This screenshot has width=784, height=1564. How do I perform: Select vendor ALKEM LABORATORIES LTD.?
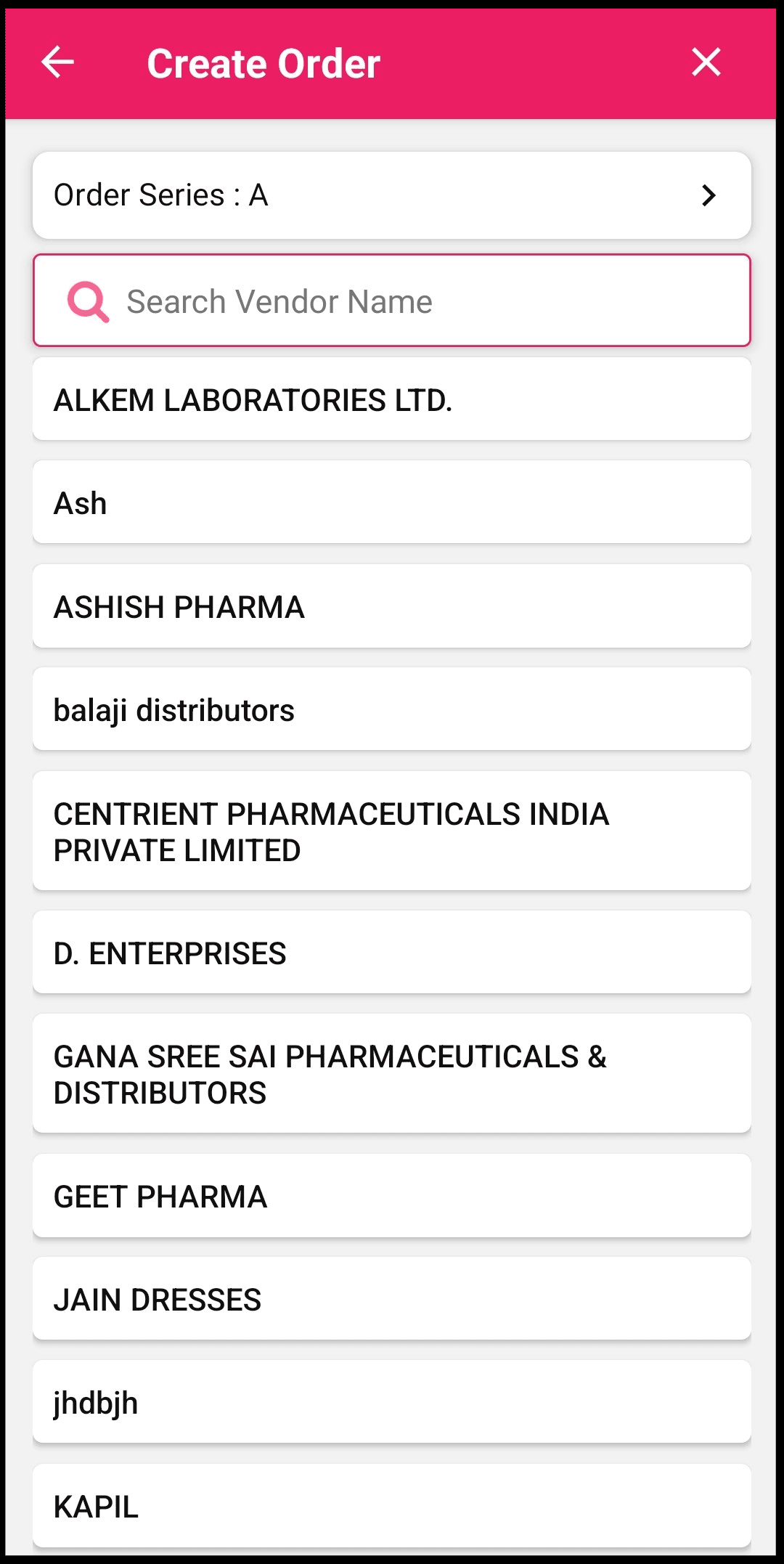coord(392,399)
